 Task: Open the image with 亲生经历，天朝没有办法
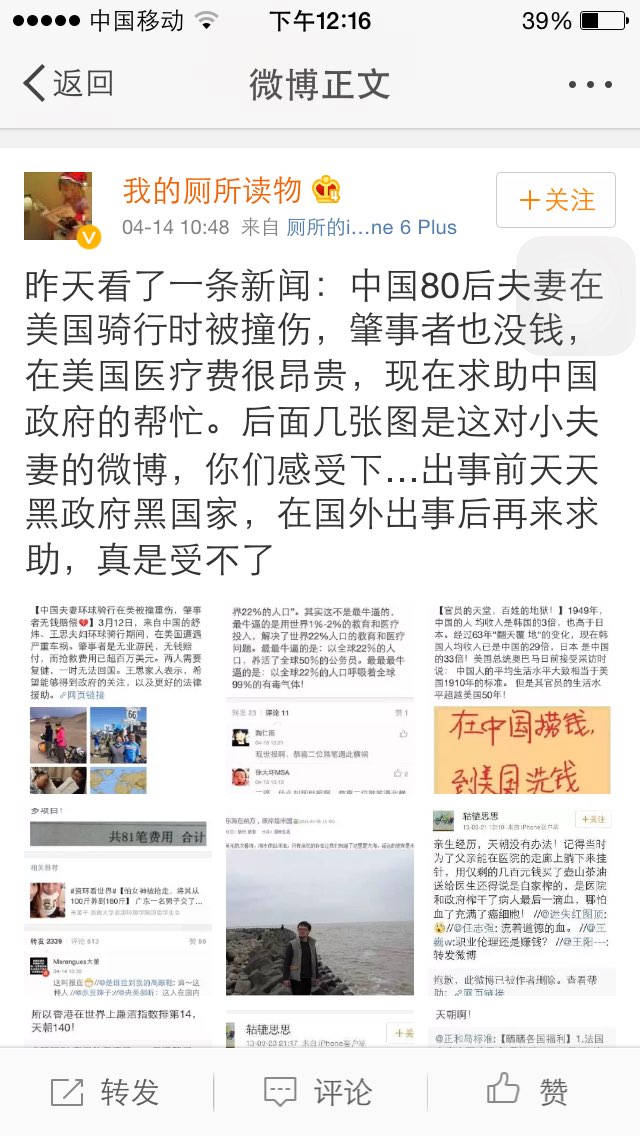(x=522, y=901)
